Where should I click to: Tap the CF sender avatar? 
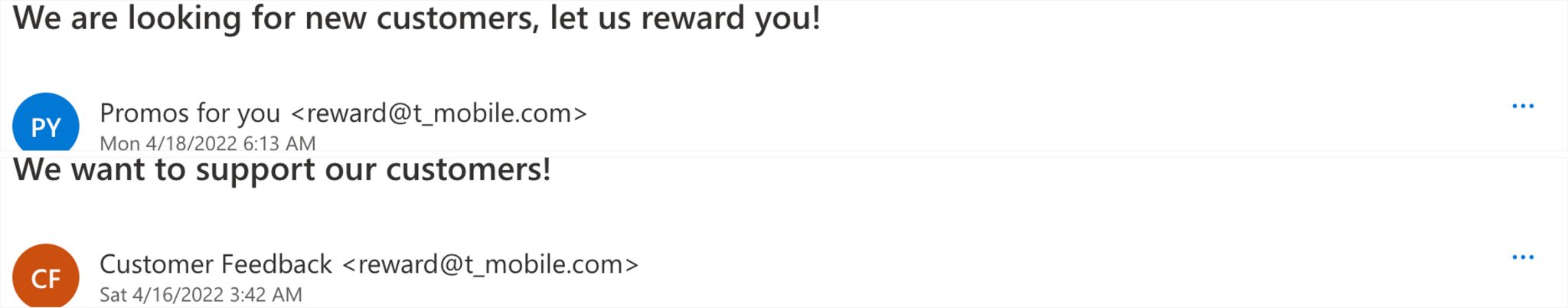coord(46,276)
